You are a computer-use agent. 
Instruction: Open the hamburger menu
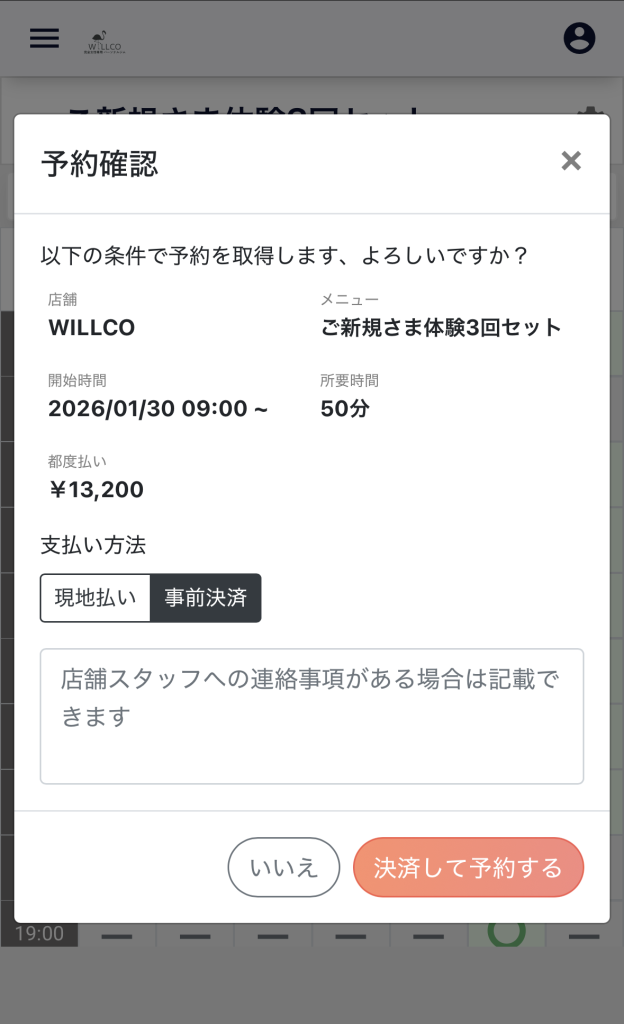click(x=44, y=38)
